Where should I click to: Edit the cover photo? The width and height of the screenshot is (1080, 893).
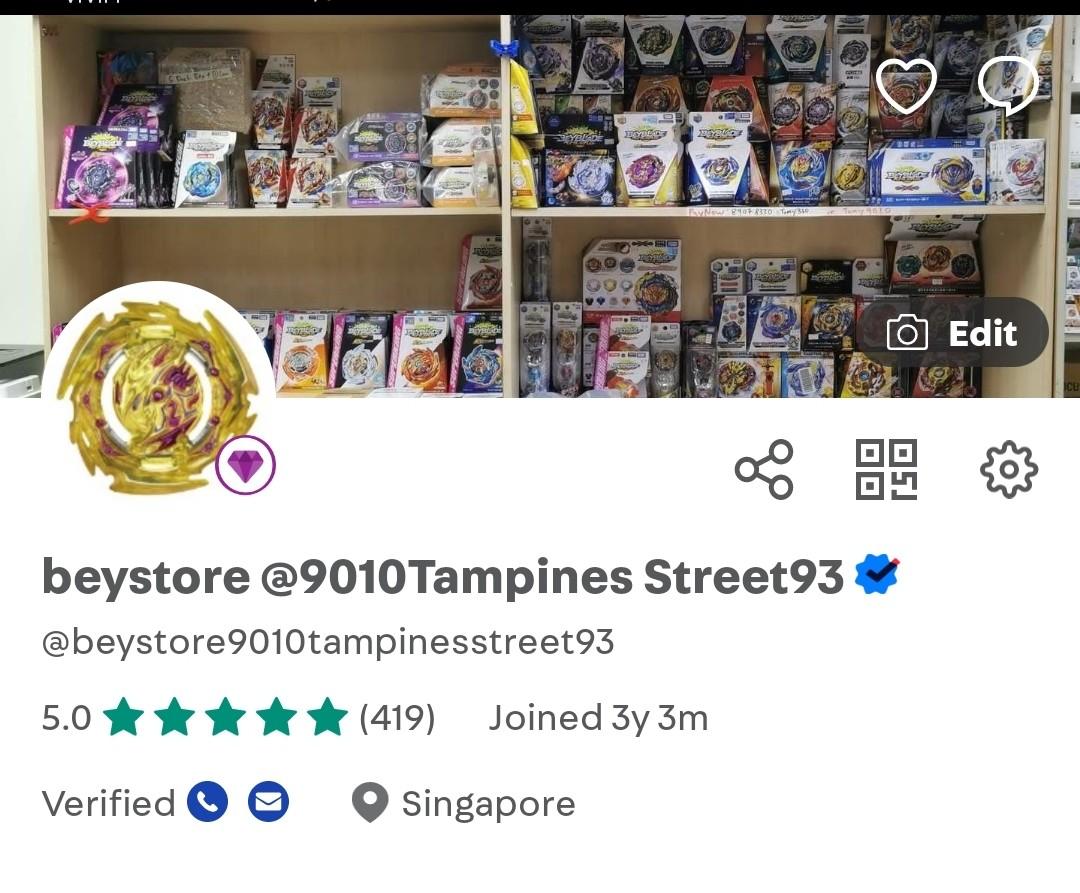(952, 333)
